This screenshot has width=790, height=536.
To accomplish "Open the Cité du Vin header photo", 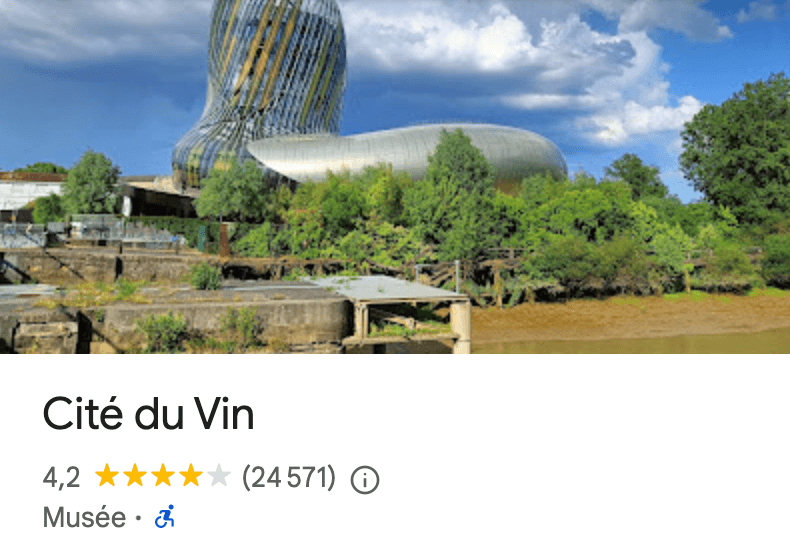I will pos(395,177).
